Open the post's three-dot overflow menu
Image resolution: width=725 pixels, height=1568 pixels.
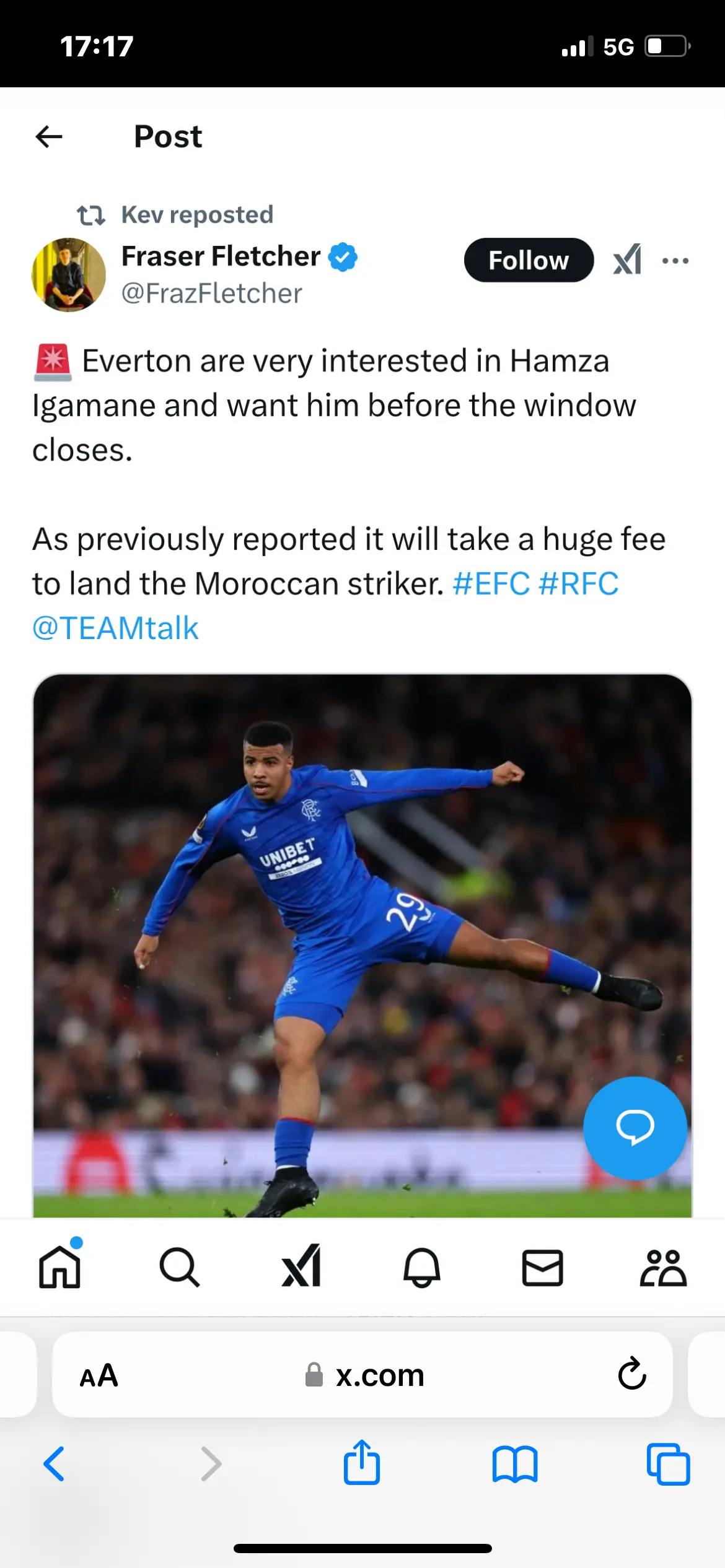pos(675,261)
